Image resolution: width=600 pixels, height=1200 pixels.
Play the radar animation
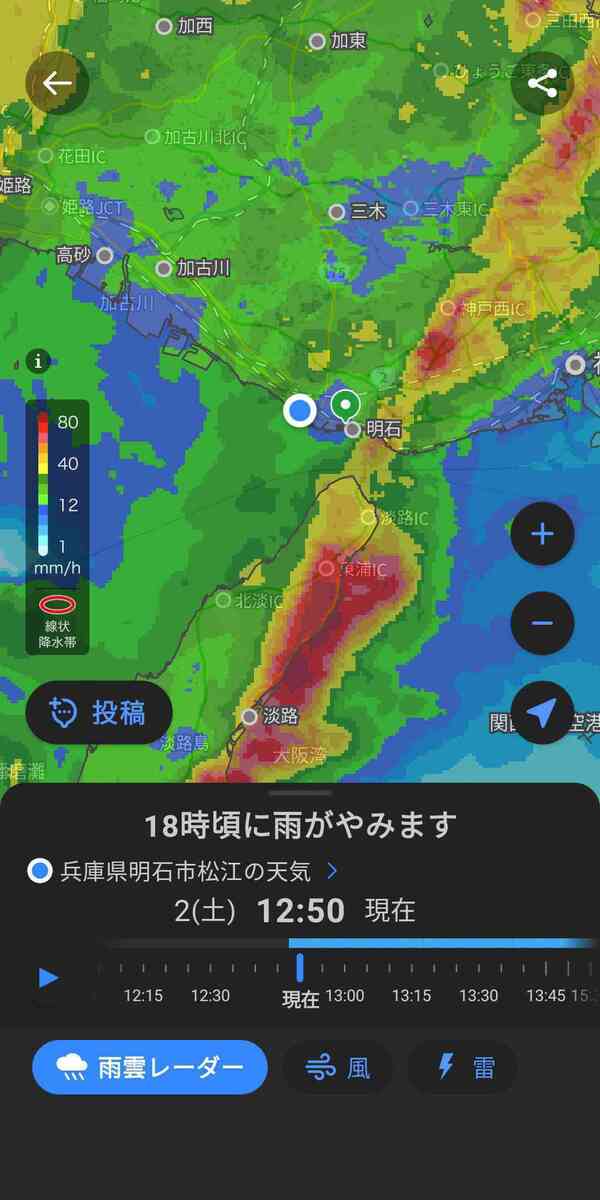click(48, 977)
